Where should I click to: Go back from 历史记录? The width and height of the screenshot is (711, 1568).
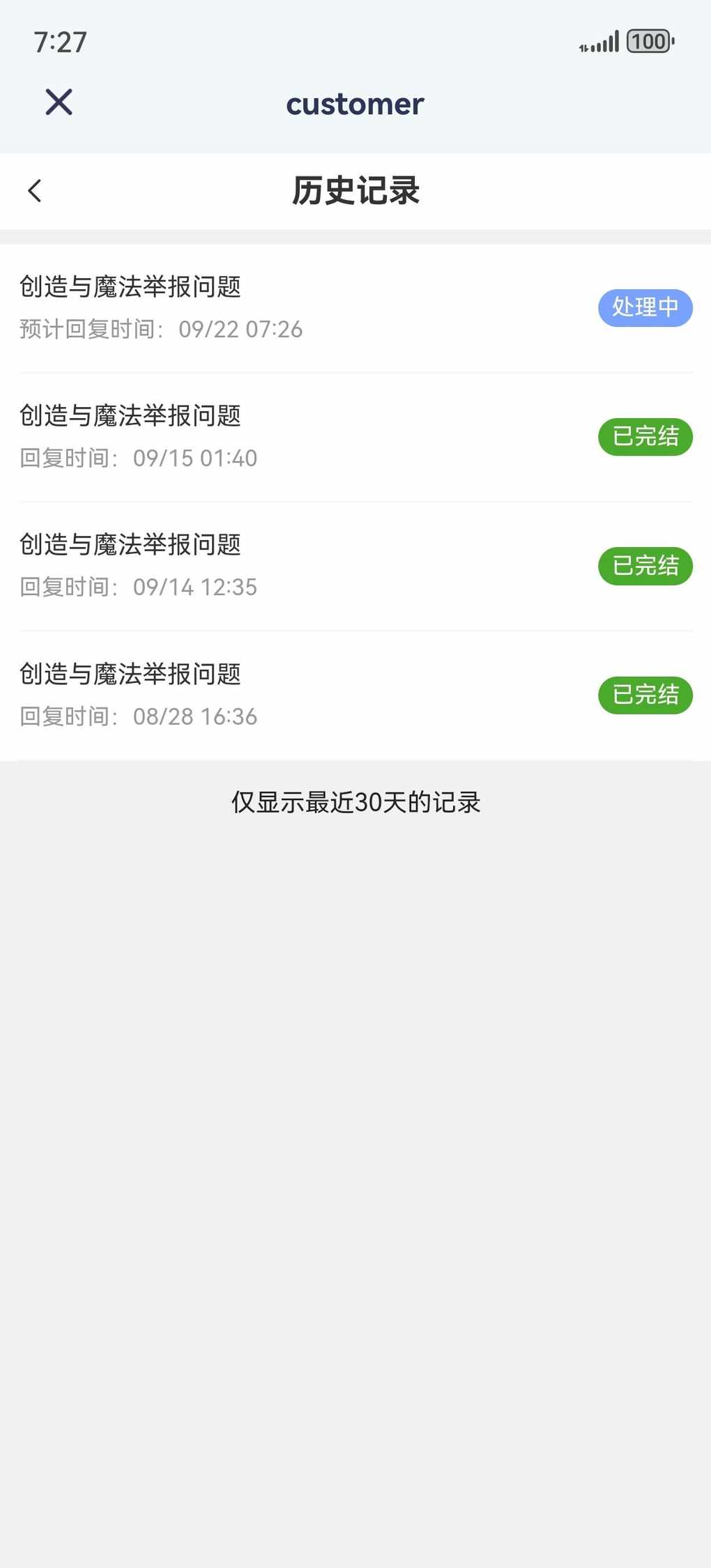click(x=35, y=191)
